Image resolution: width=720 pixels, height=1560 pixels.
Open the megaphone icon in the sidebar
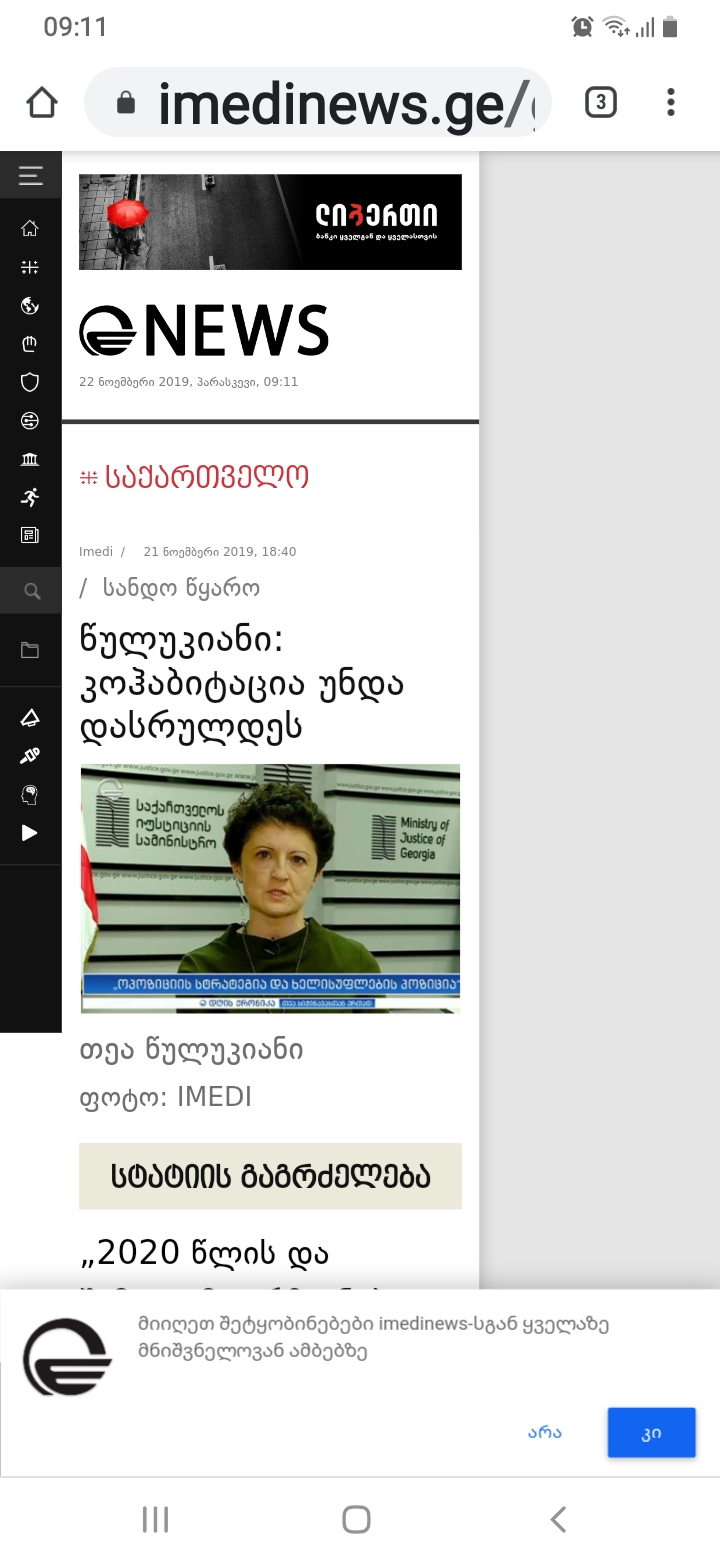pos(30,718)
